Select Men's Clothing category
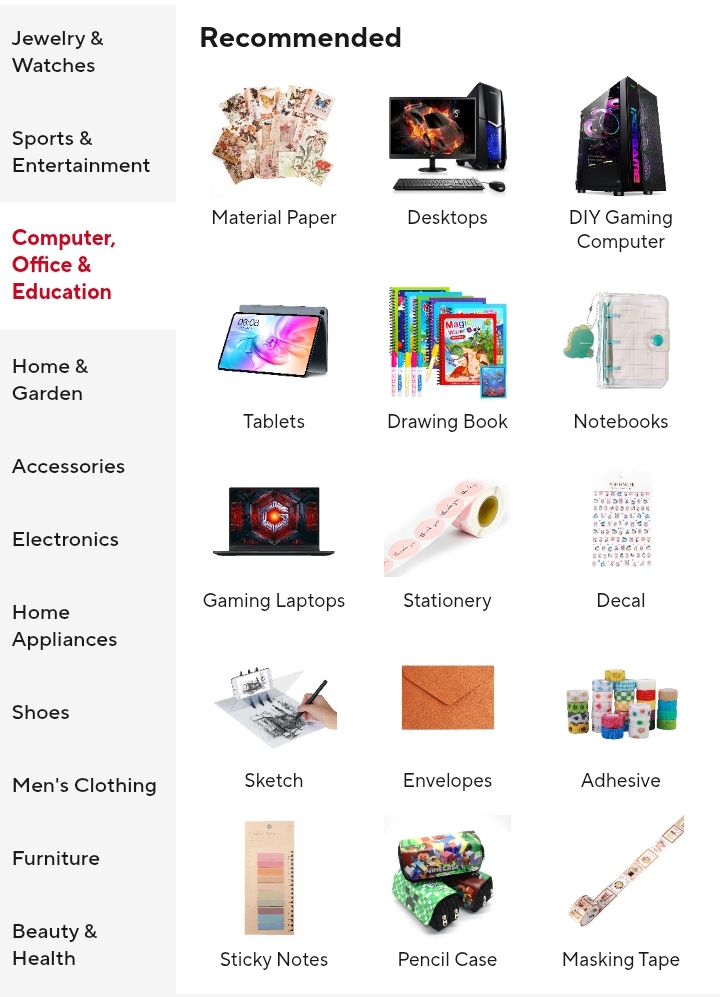This screenshot has height=997, width=720. click(x=84, y=785)
